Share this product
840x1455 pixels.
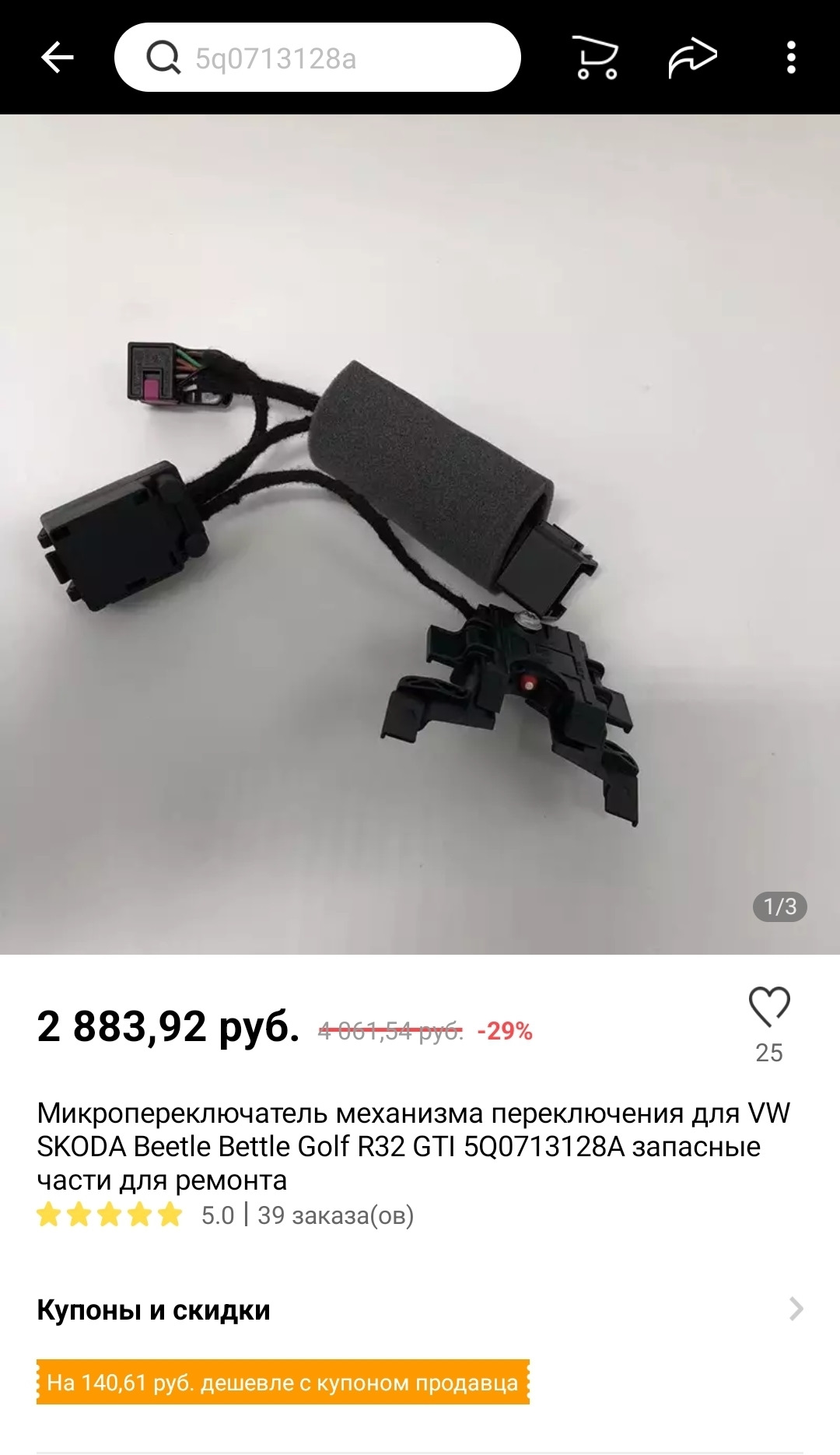pyautogui.click(x=692, y=58)
